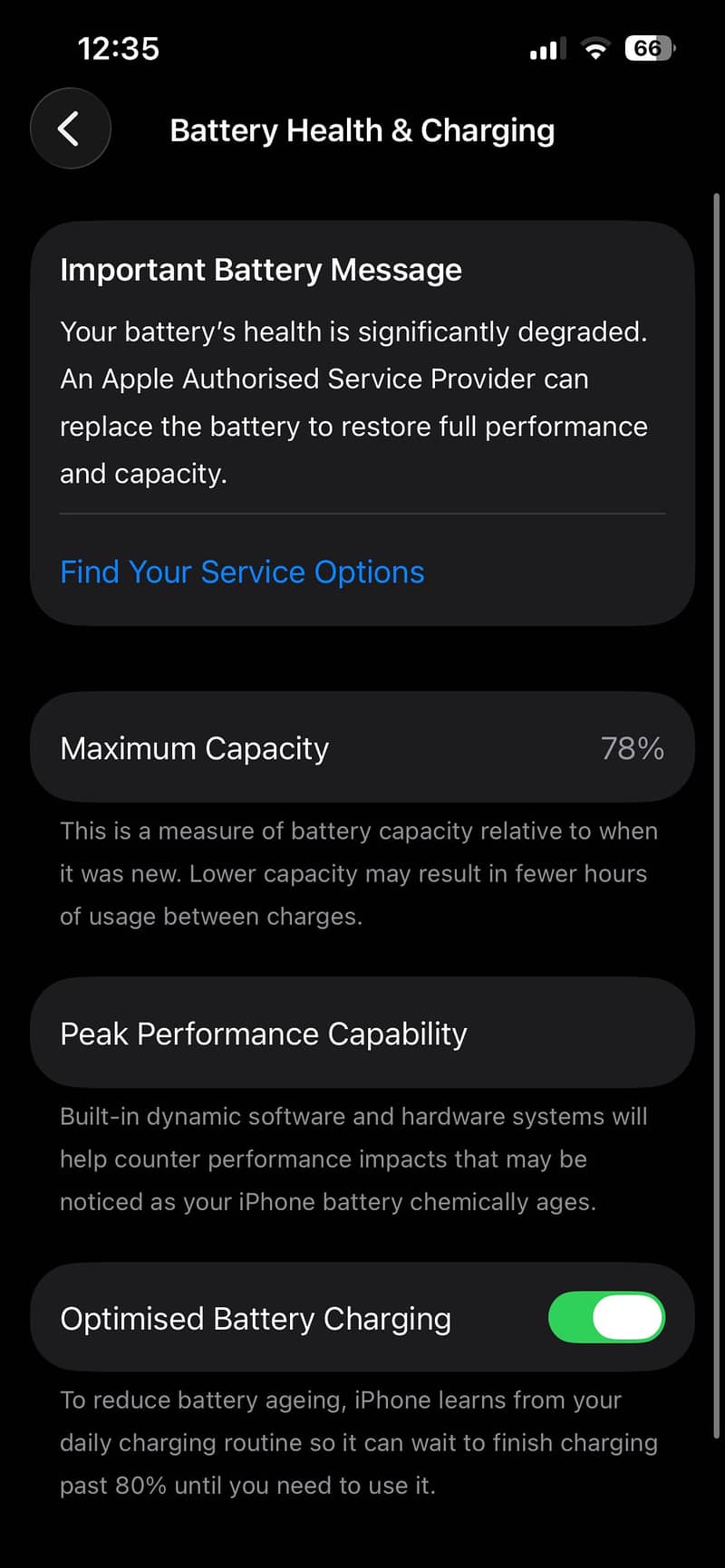Screen dimensions: 725x1568
Task: Open Find Your Service Options link
Action: [x=242, y=572]
